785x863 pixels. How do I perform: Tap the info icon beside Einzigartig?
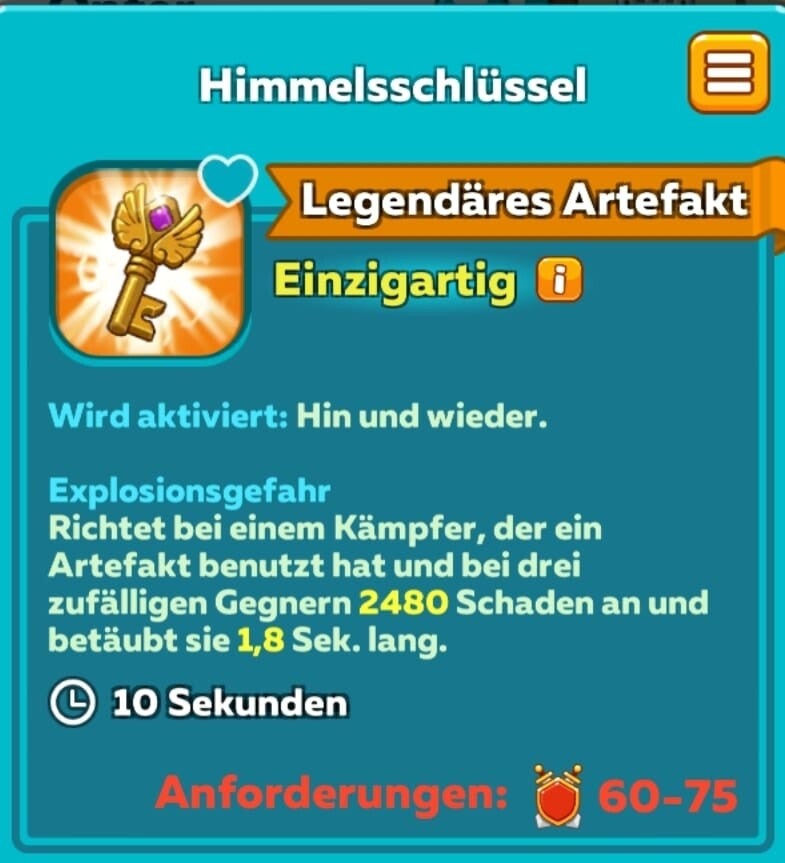(560, 283)
